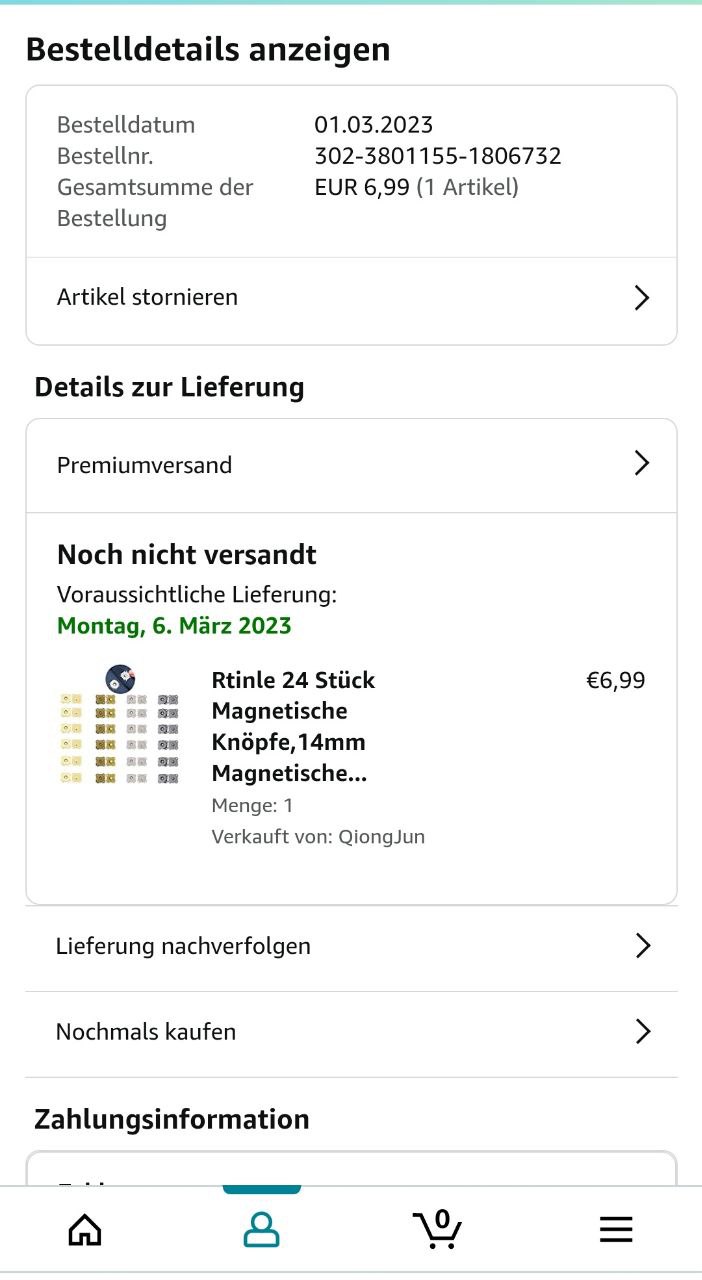Switch to the account profile tab

pos(261,1229)
